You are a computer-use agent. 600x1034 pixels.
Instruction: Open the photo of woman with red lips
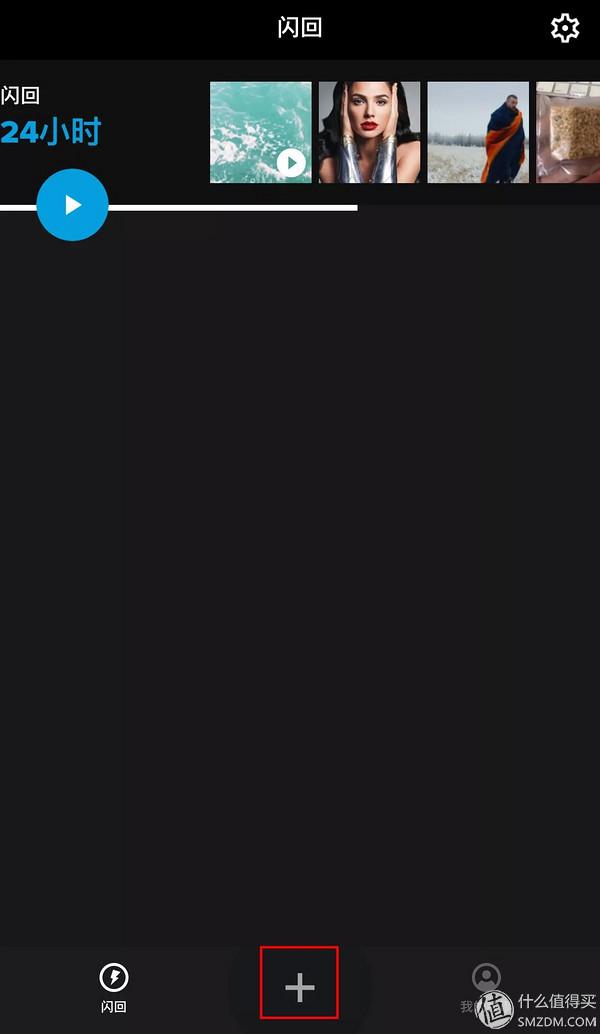click(369, 132)
